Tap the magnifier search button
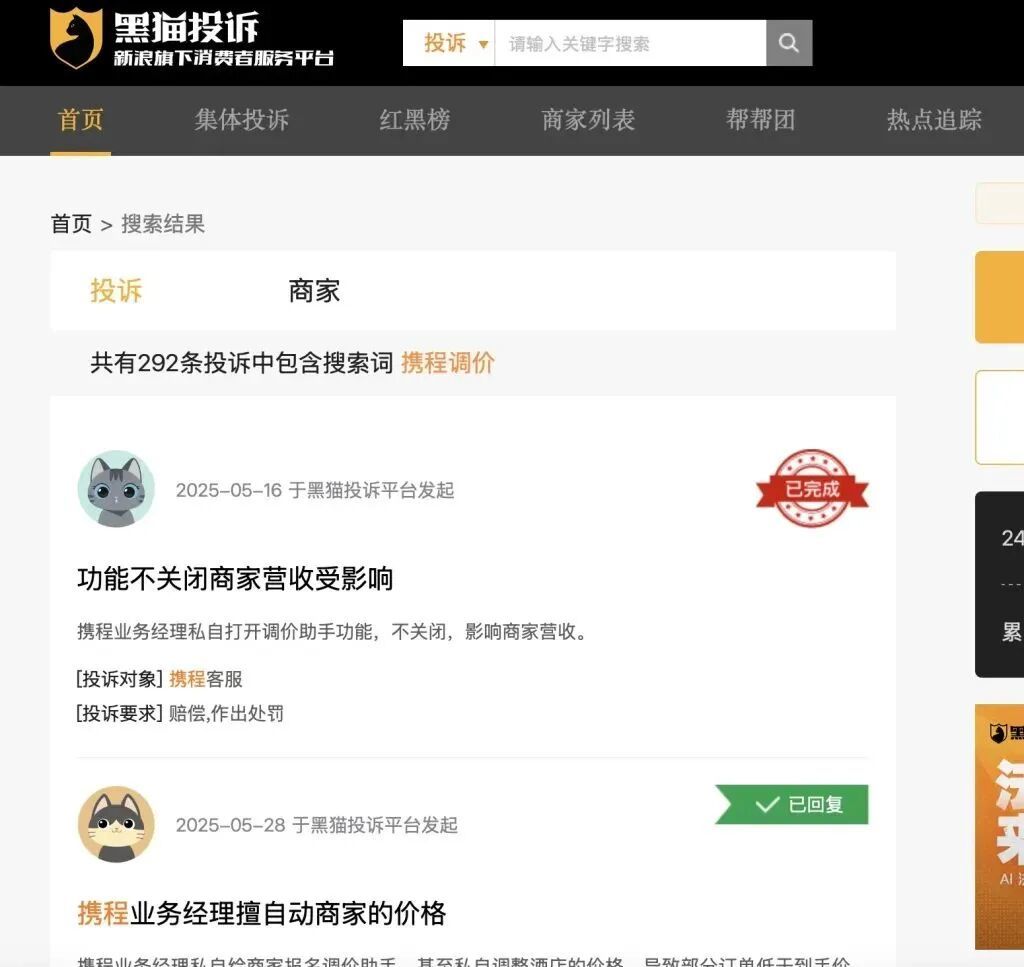This screenshot has height=967, width=1024. (789, 43)
